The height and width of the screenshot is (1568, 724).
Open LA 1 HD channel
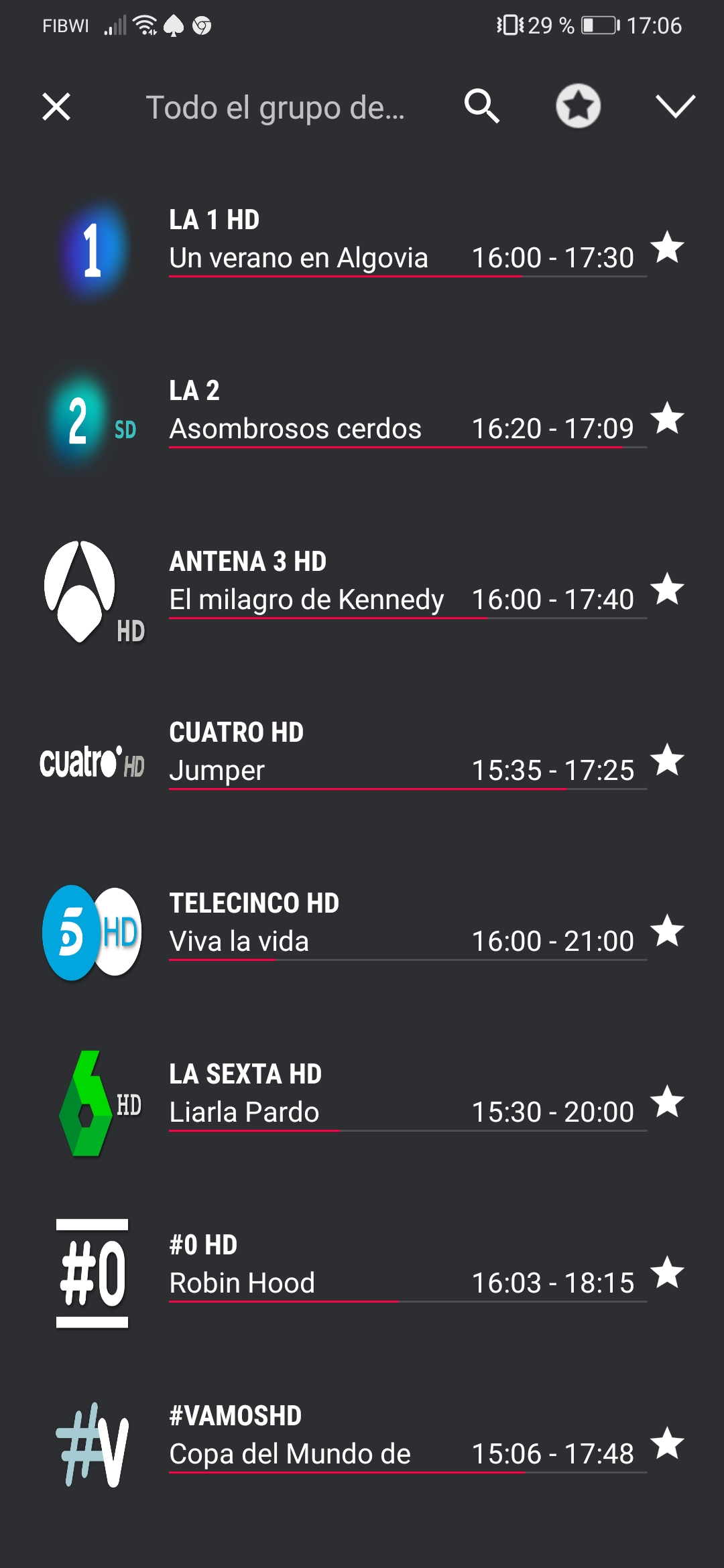click(335, 241)
